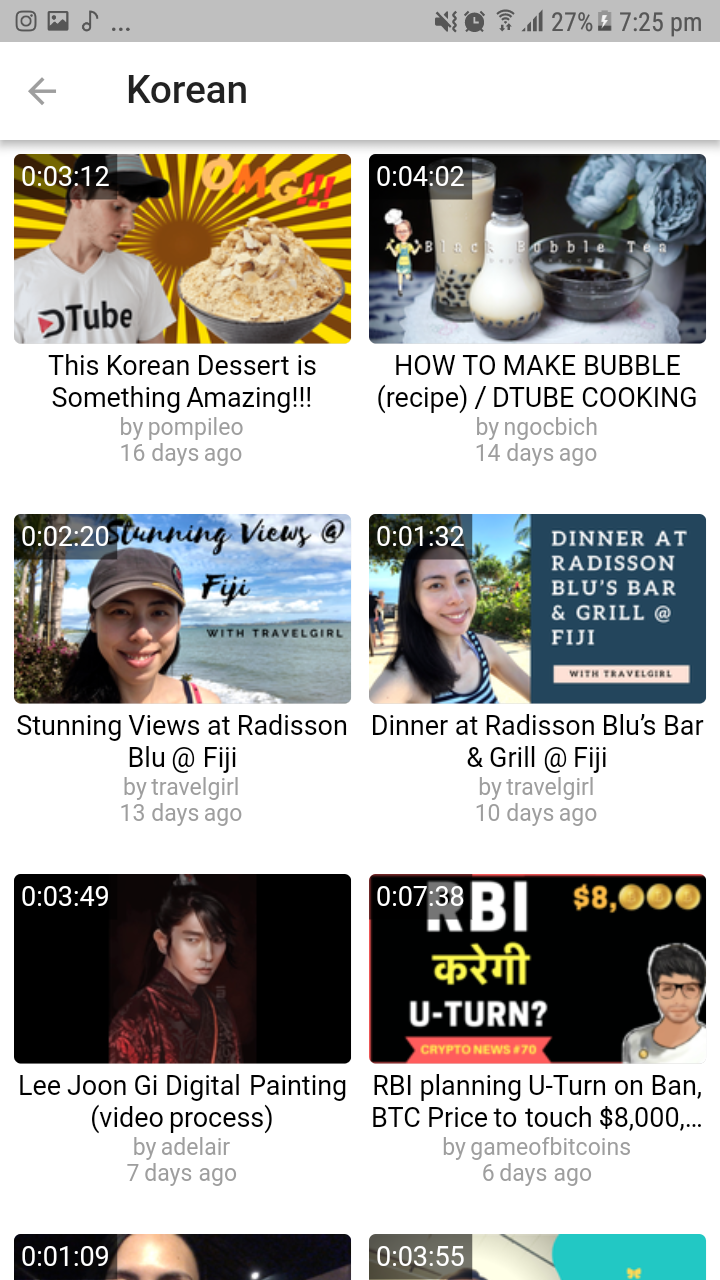Open Stunning Views at Radisson Blu video
The width and height of the screenshot is (720, 1280).
coord(182,609)
